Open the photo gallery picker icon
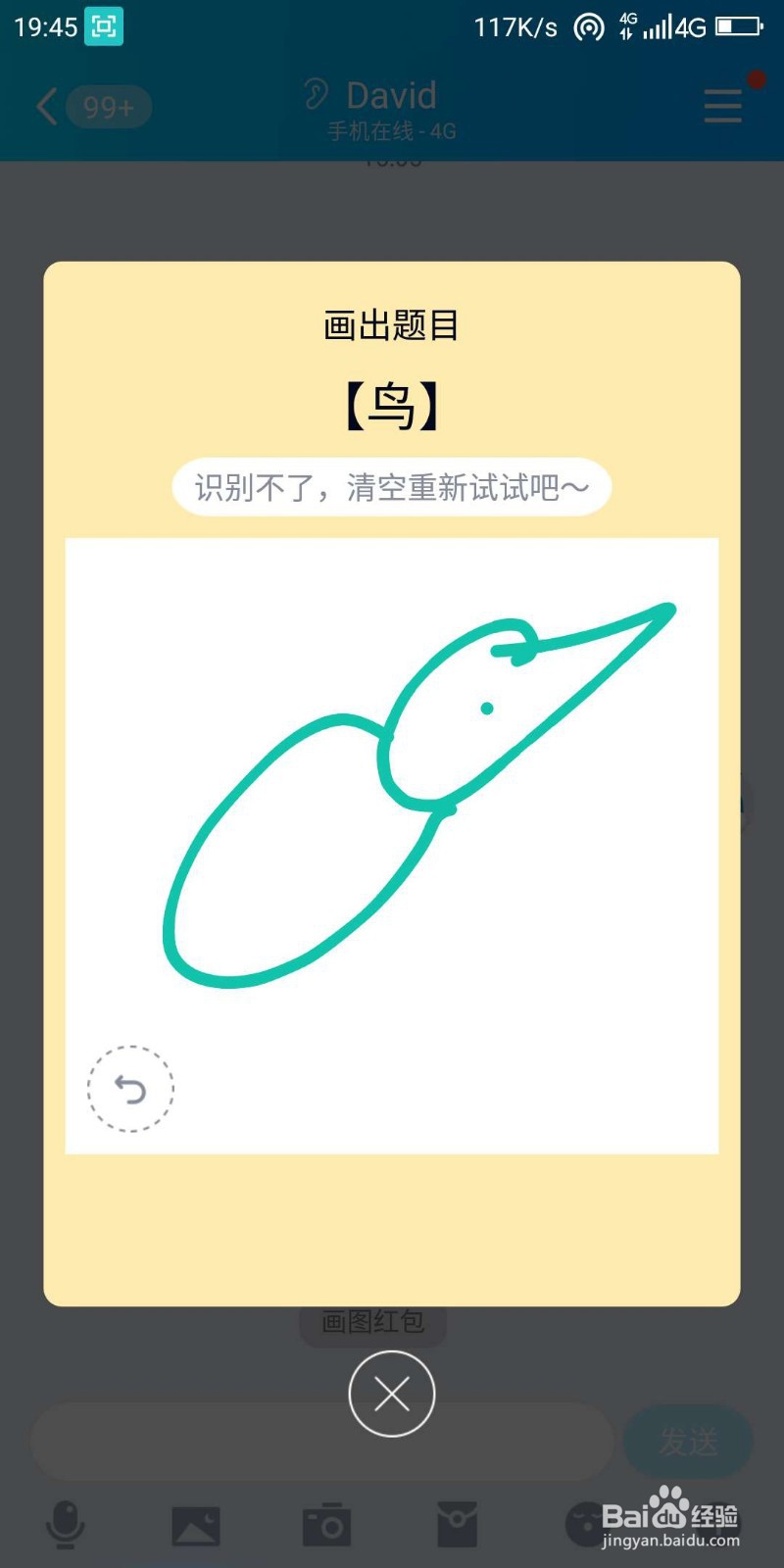The width and height of the screenshot is (784, 1568). pyautogui.click(x=196, y=1525)
